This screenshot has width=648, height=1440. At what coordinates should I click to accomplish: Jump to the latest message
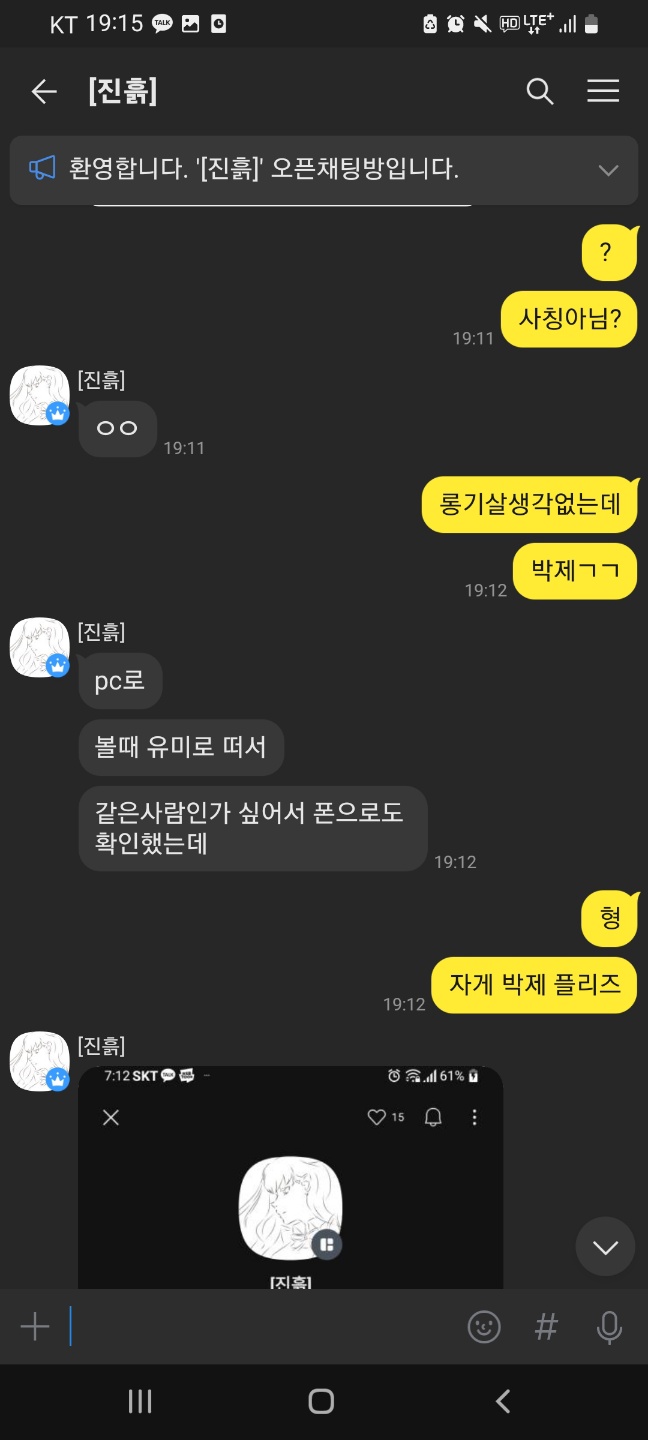point(605,1246)
